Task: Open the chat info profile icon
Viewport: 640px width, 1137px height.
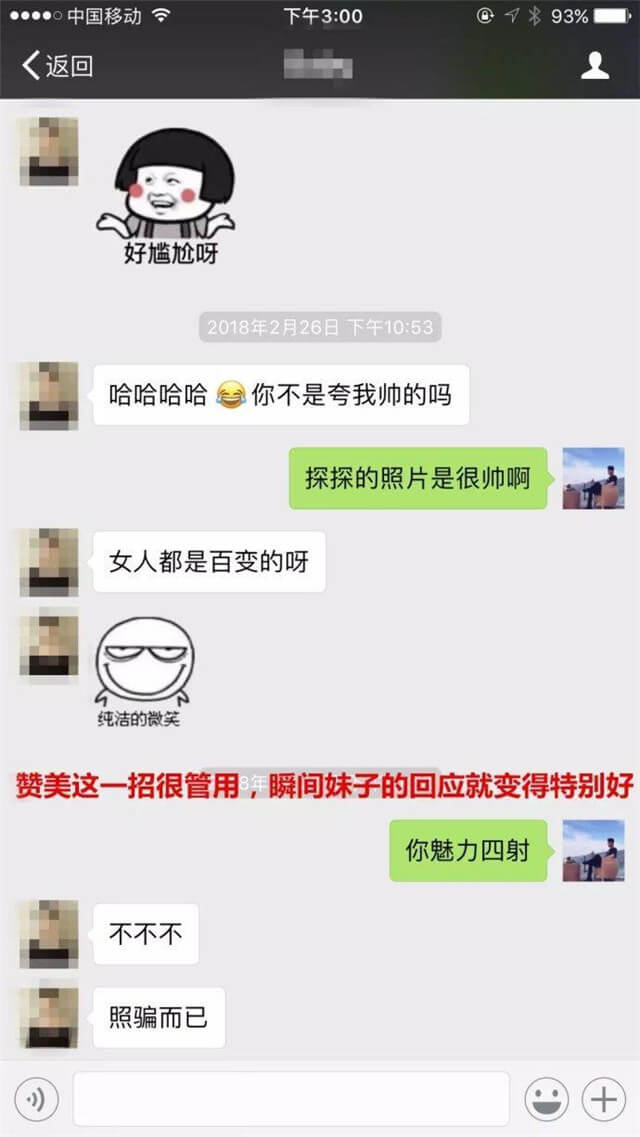Action: 595,66
